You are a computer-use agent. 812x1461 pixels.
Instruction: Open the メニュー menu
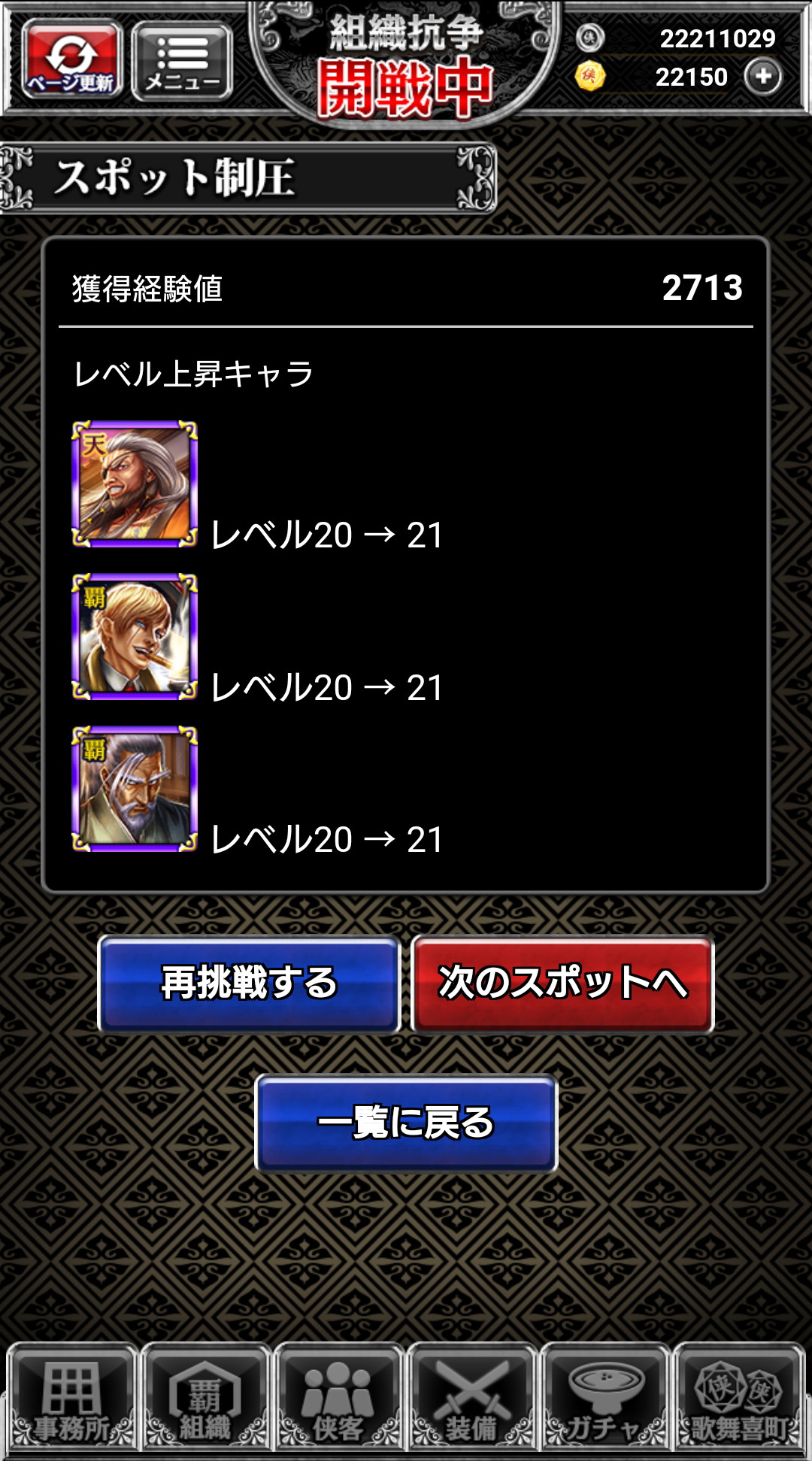coord(182,62)
